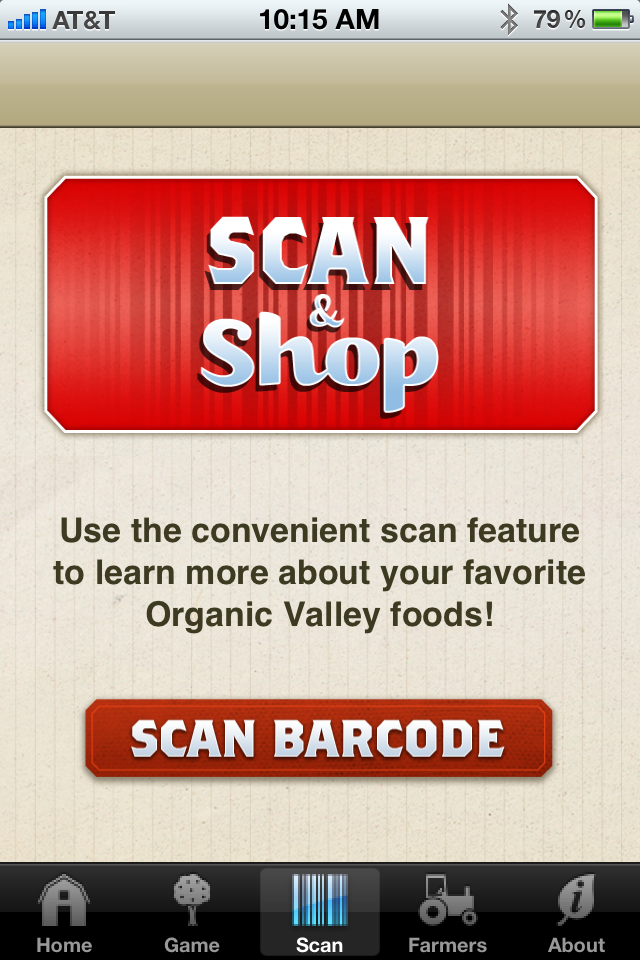640x960 pixels.
Task: Switch to the Game tab
Action: (192, 912)
